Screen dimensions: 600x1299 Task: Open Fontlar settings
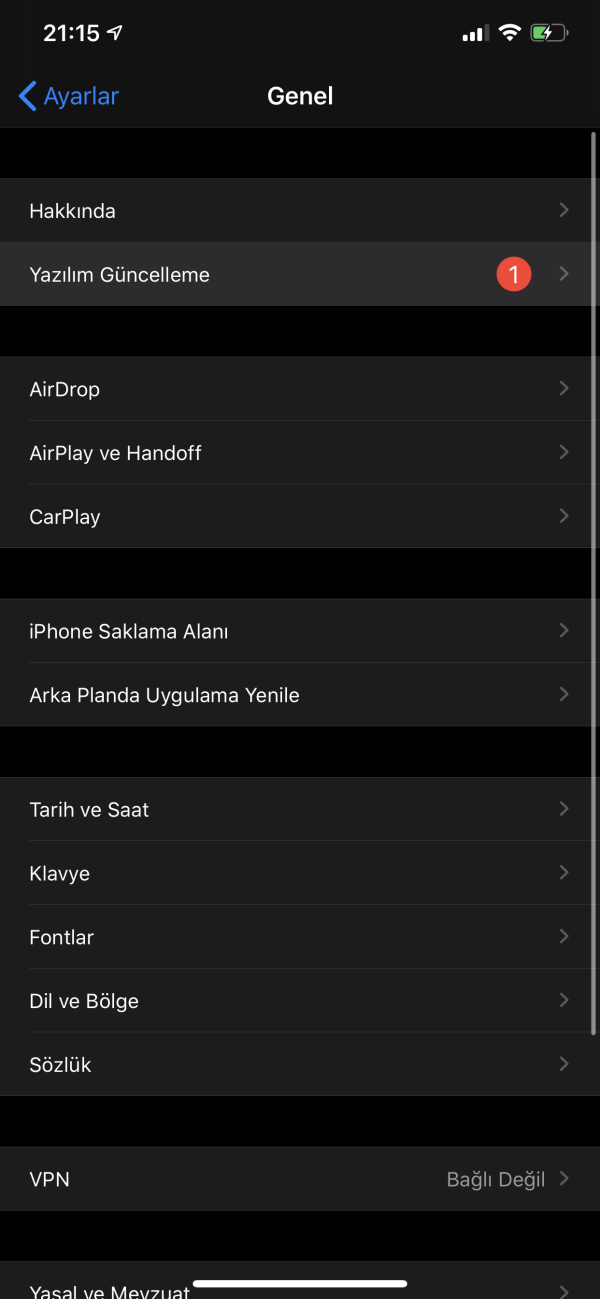(298, 937)
